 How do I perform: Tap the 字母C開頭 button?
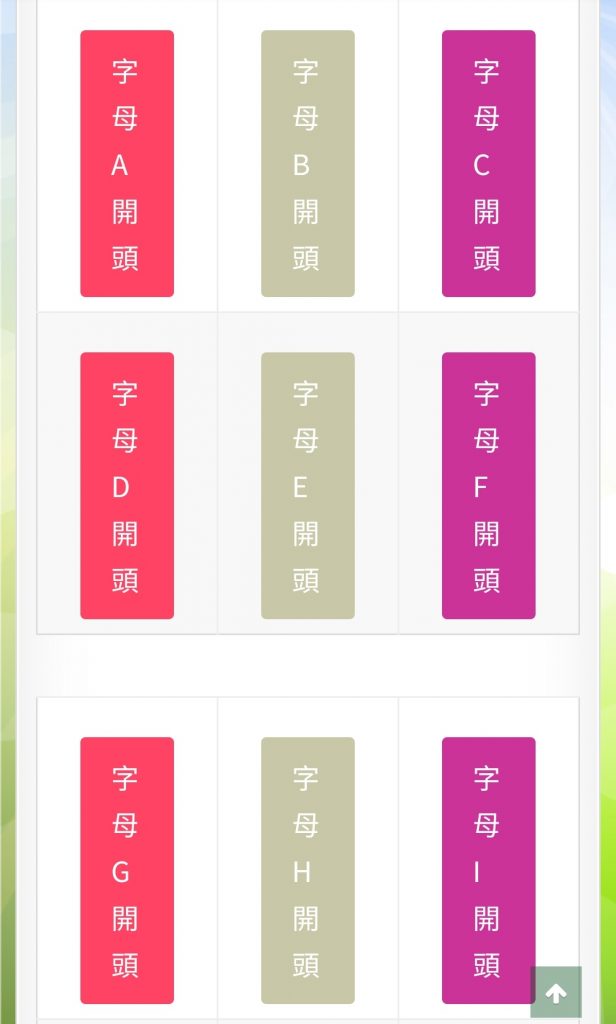(488, 164)
